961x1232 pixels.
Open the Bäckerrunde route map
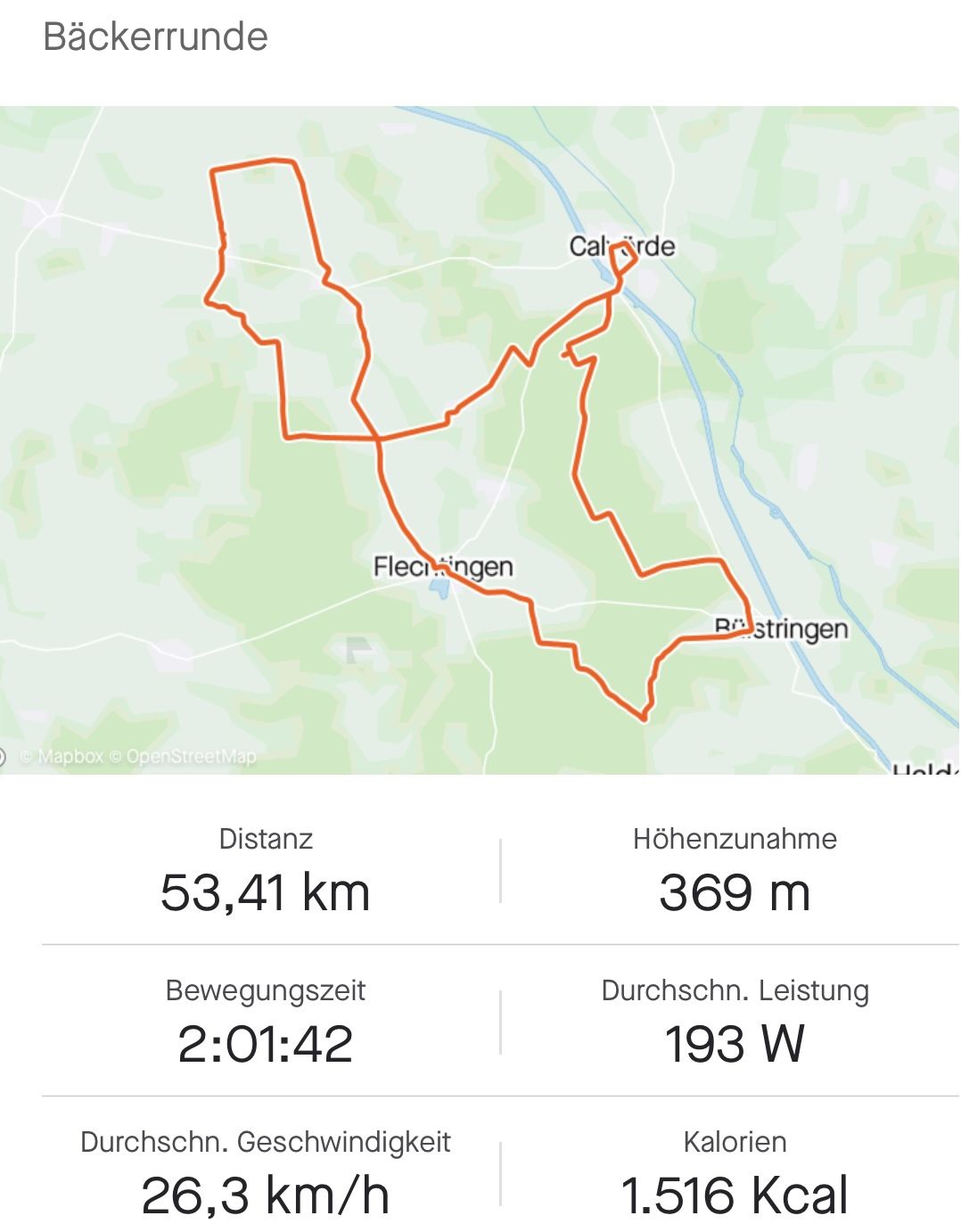[480, 439]
